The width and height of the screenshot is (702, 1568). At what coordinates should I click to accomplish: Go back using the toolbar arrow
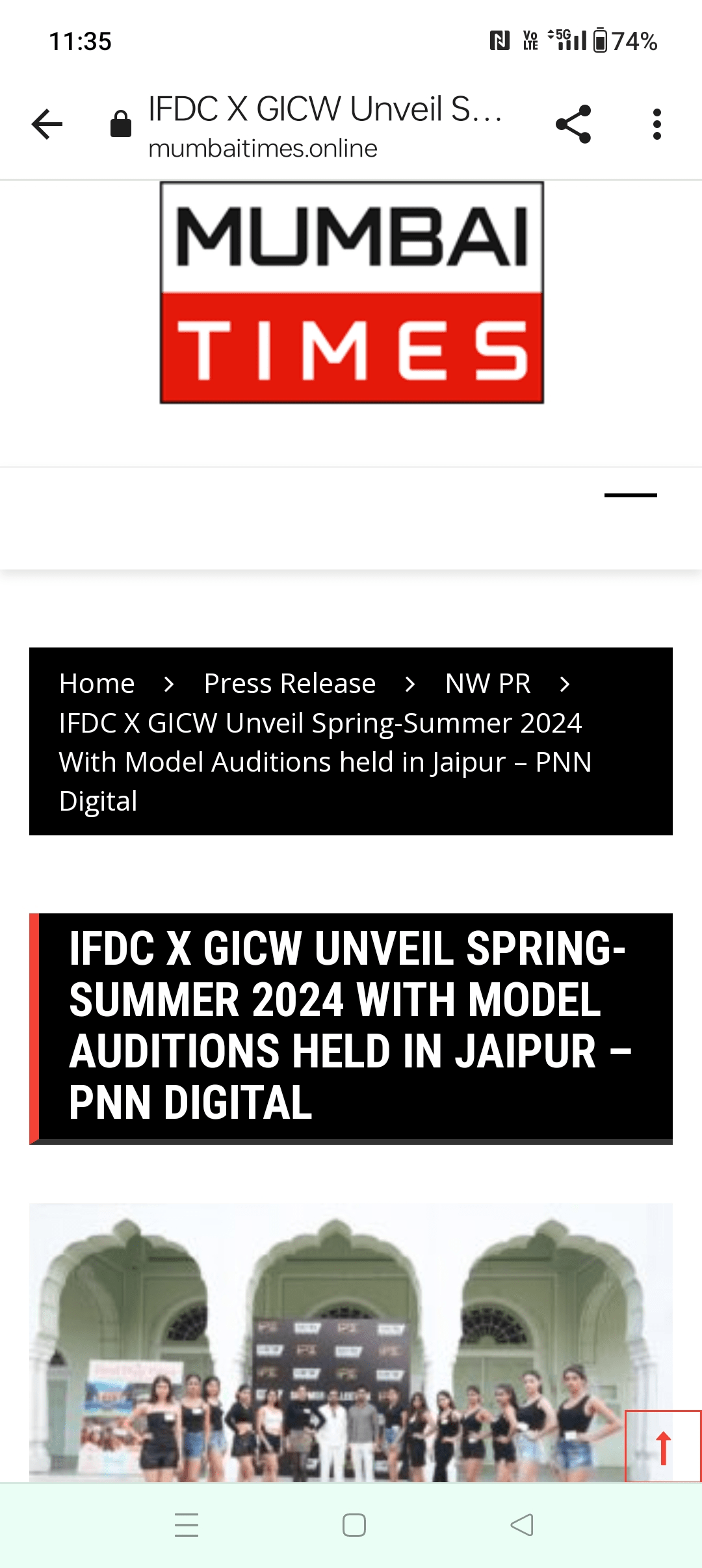tap(47, 124)
